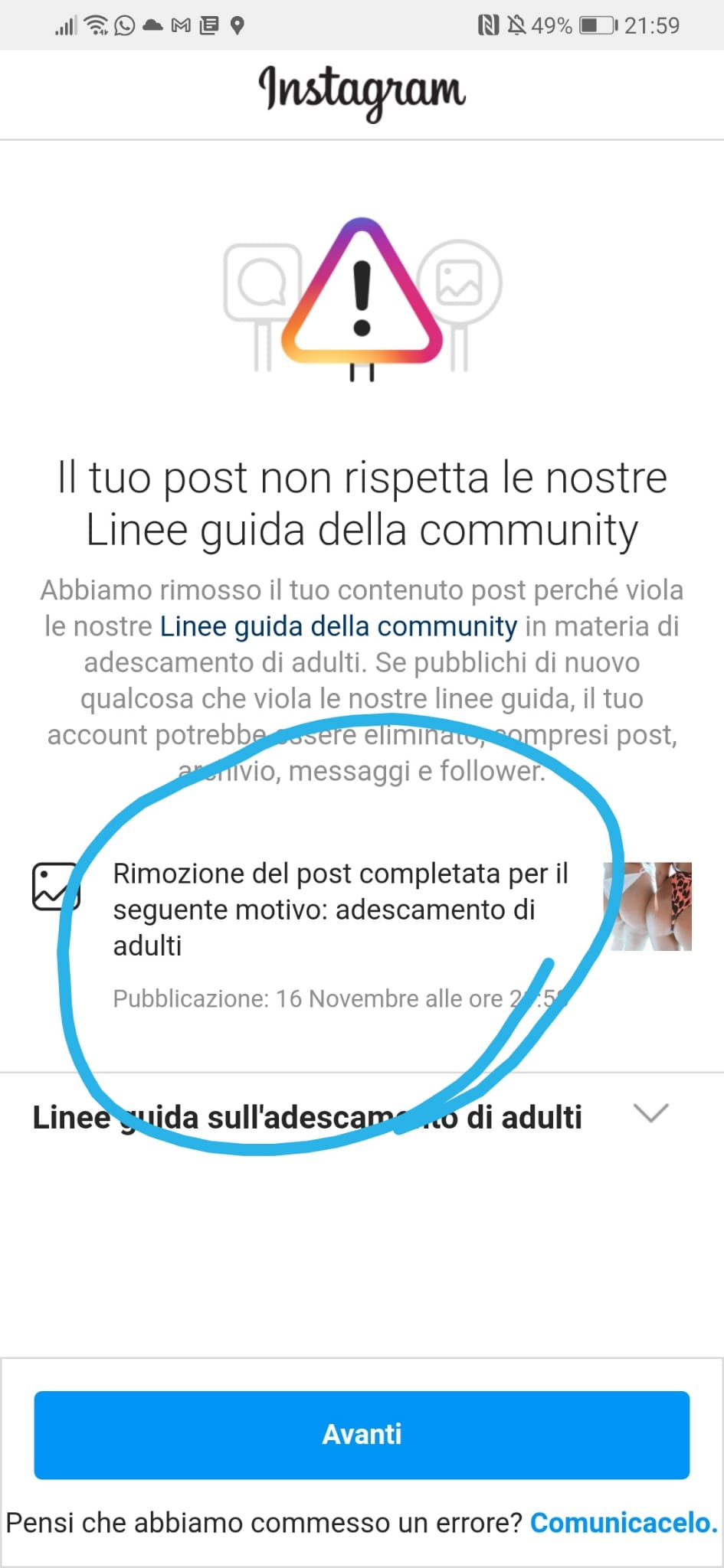Screen dimensions: 724x1568
Task: Open the Linee guida della community link
Action: (x=338, y=626)
